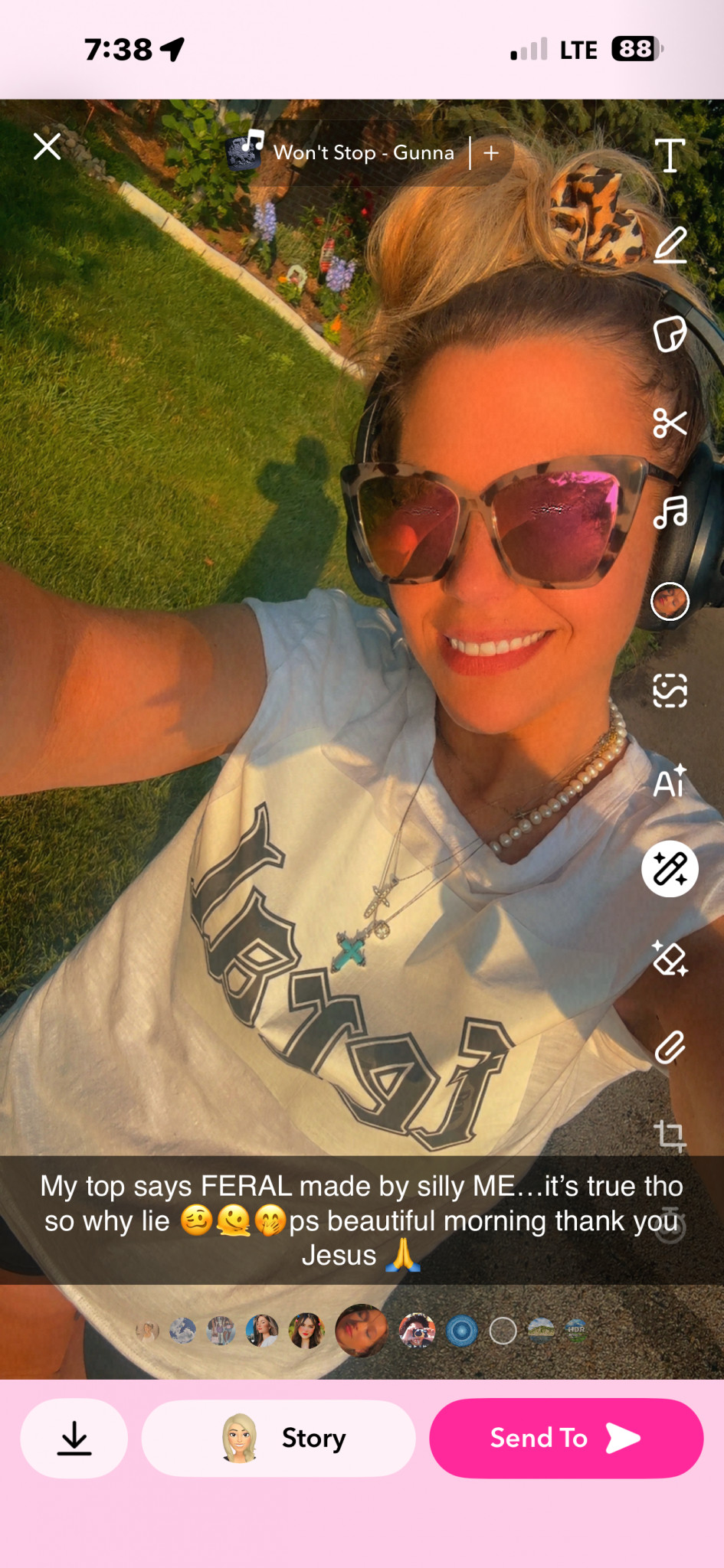Screen dimensions: 724x1568
Task: Open the text tool
Action: coord(670,155)
